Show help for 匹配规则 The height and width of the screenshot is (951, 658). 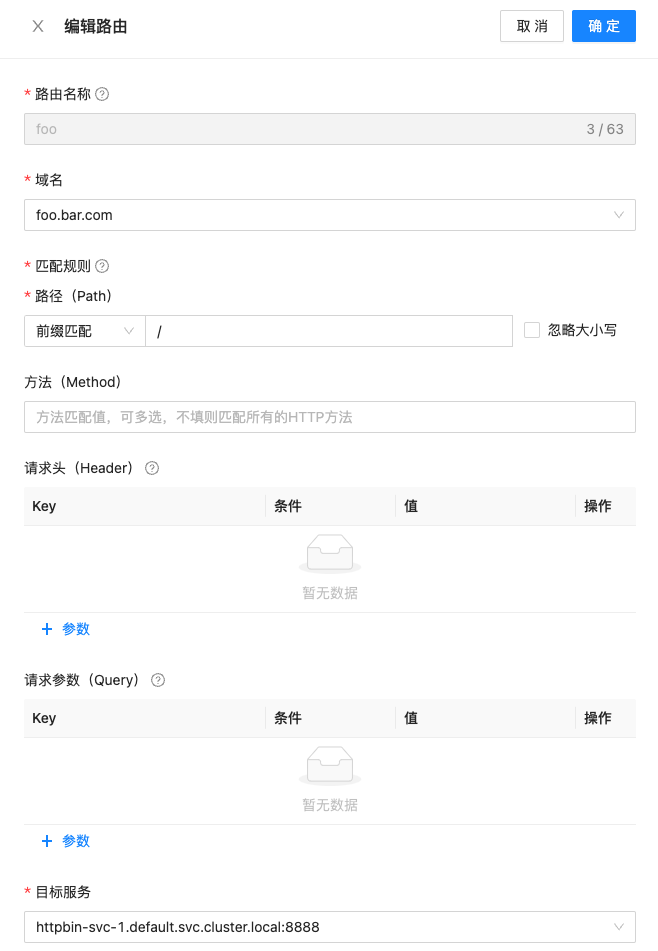tap(102, 266)
